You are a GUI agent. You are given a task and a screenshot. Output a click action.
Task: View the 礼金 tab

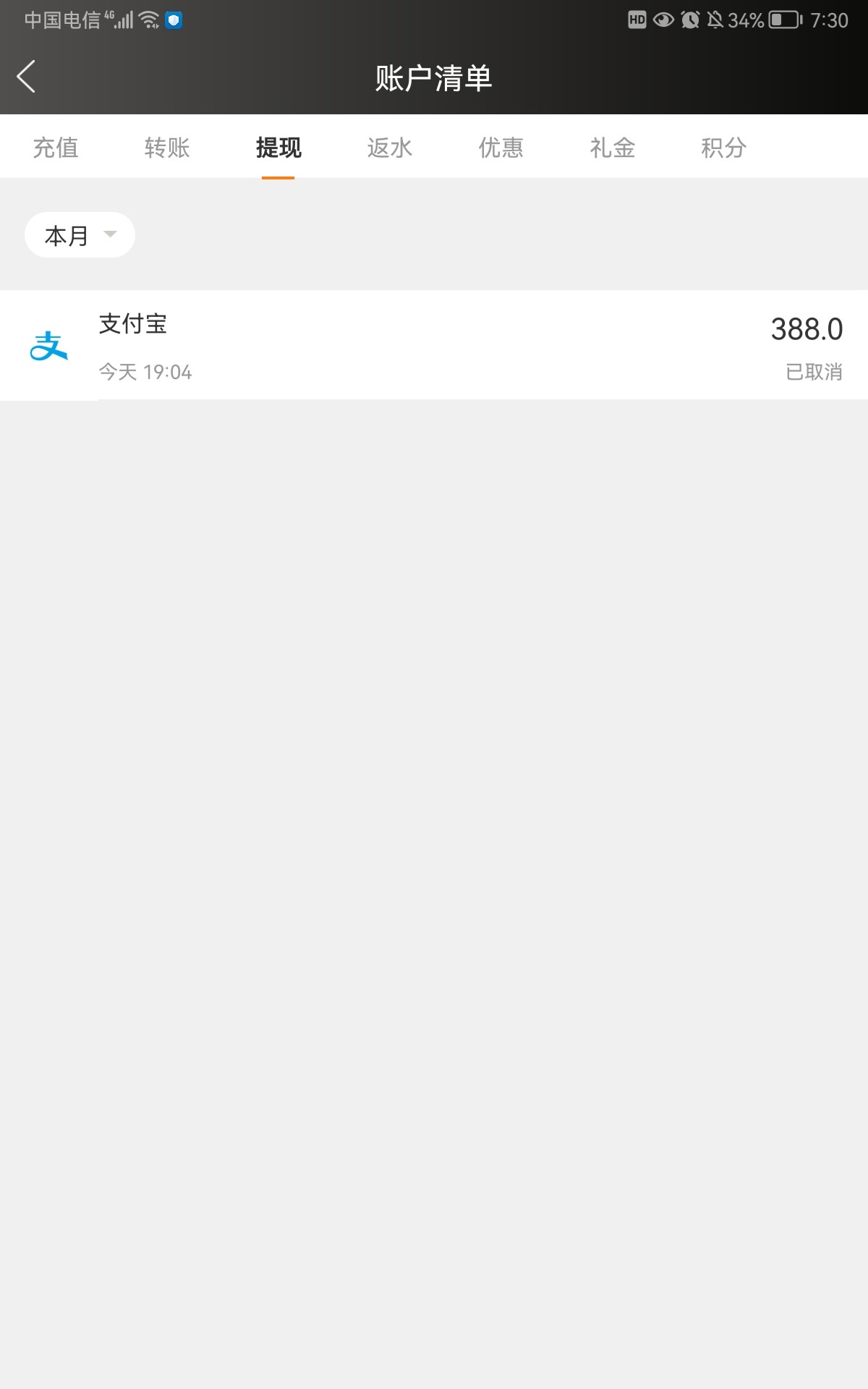[613, 148]
